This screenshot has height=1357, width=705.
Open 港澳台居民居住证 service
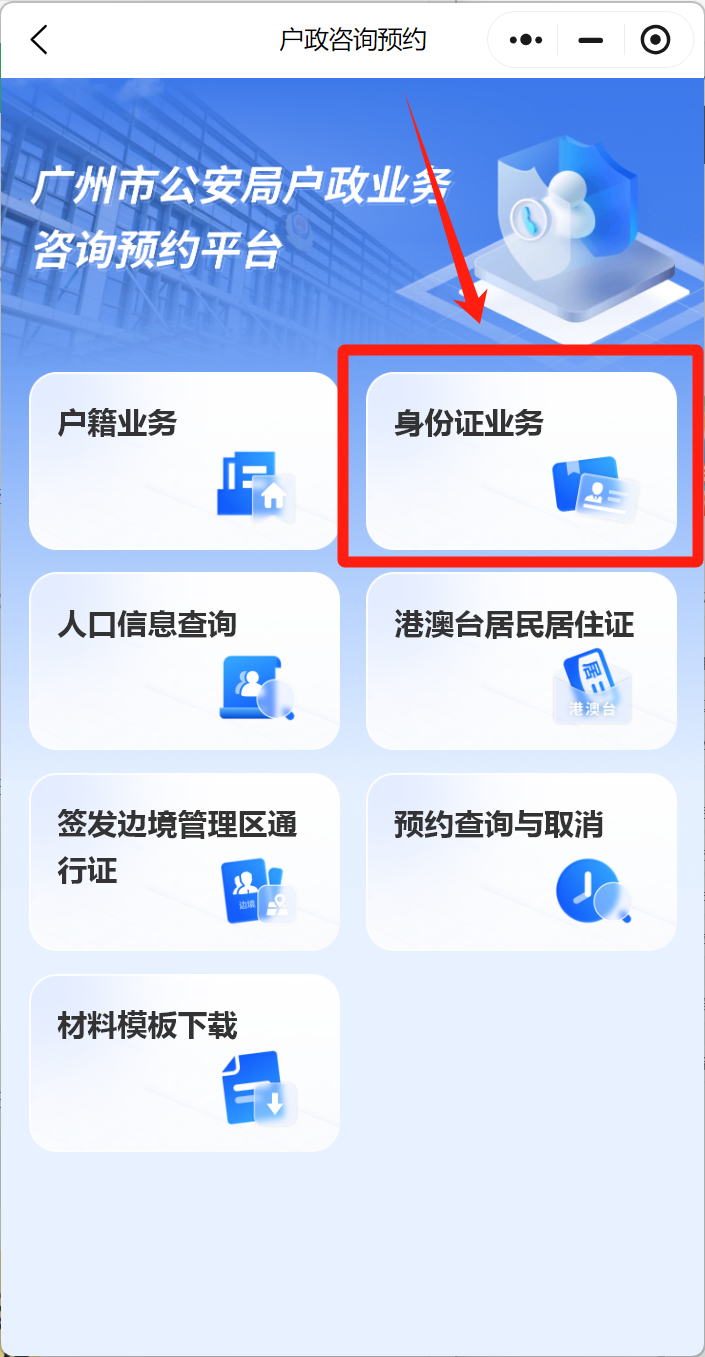coord(521,661)
